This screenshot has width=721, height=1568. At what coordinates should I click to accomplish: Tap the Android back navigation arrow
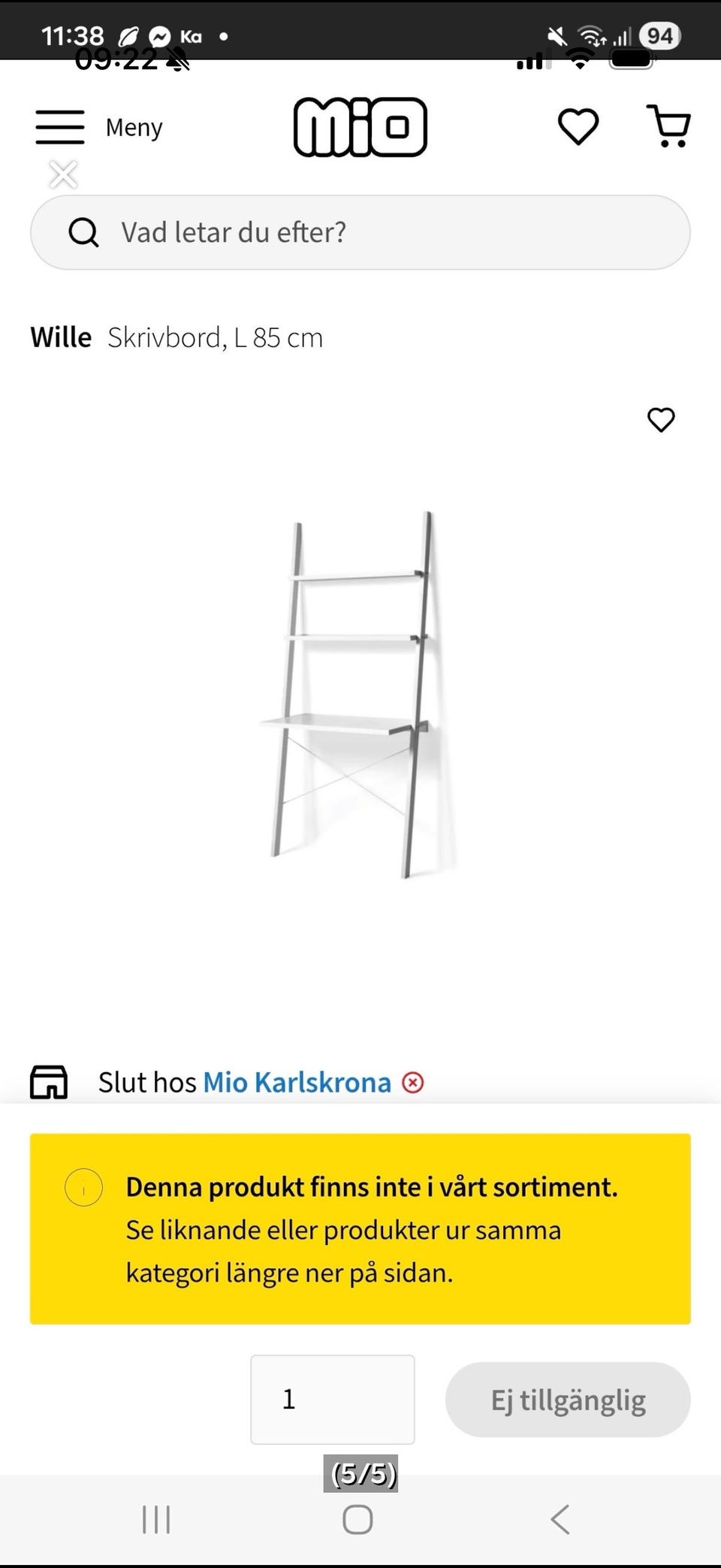(x=559, y=1519)
